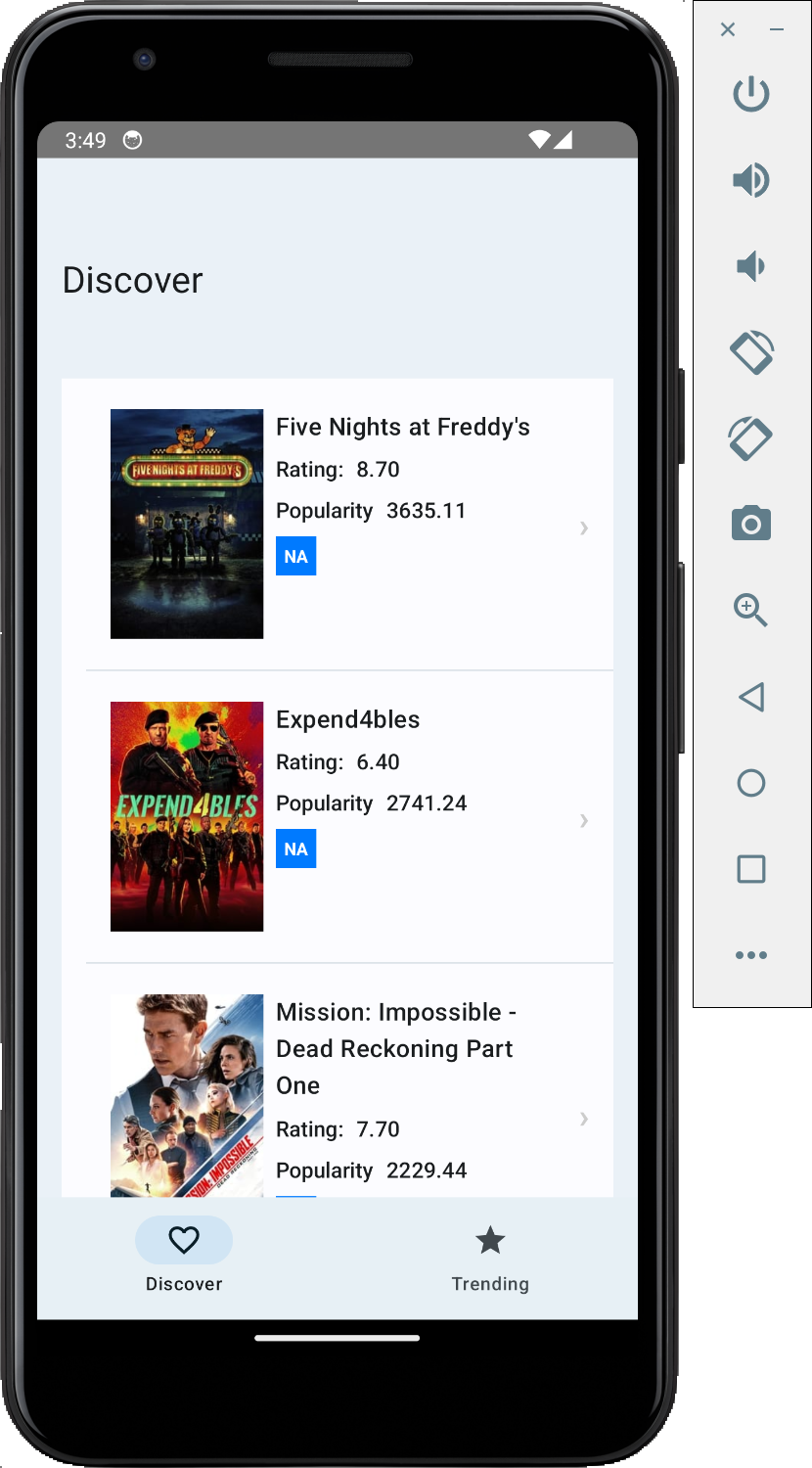Minimize the emulator window
The width and height of the screenshot is (812, 1468).
click(777, 29)
